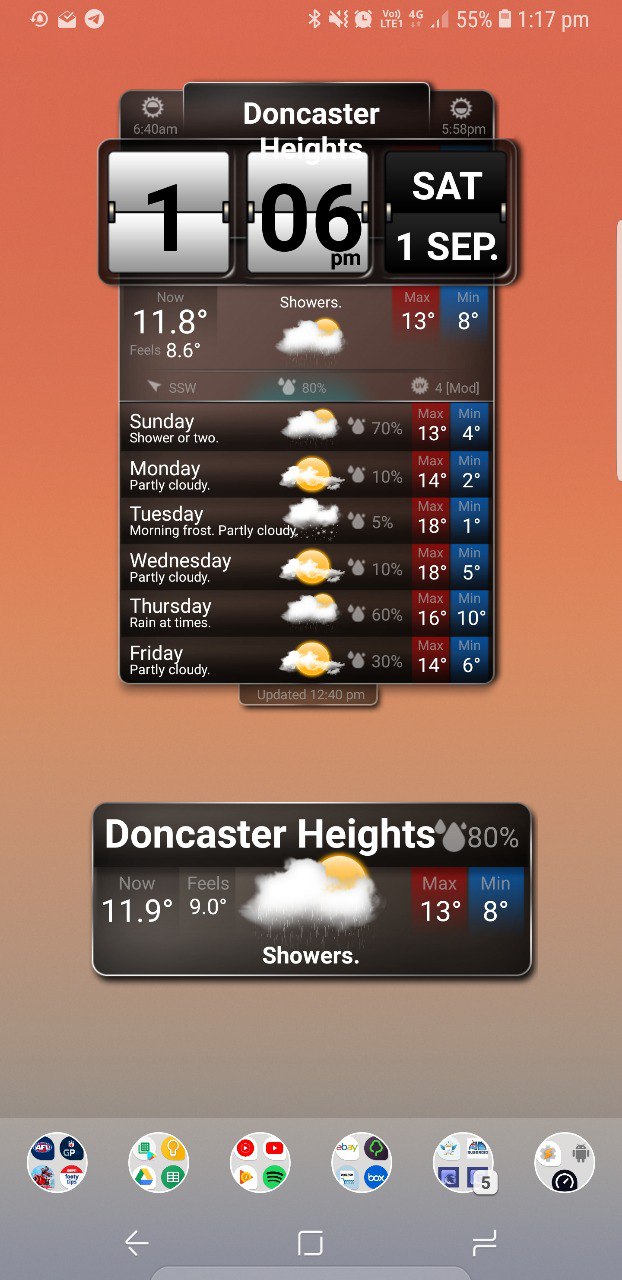Open the folder containing Google Drive and Keep
Image resolution: width=622 pixels, height=1280 pixels.
pos(158,1163)
